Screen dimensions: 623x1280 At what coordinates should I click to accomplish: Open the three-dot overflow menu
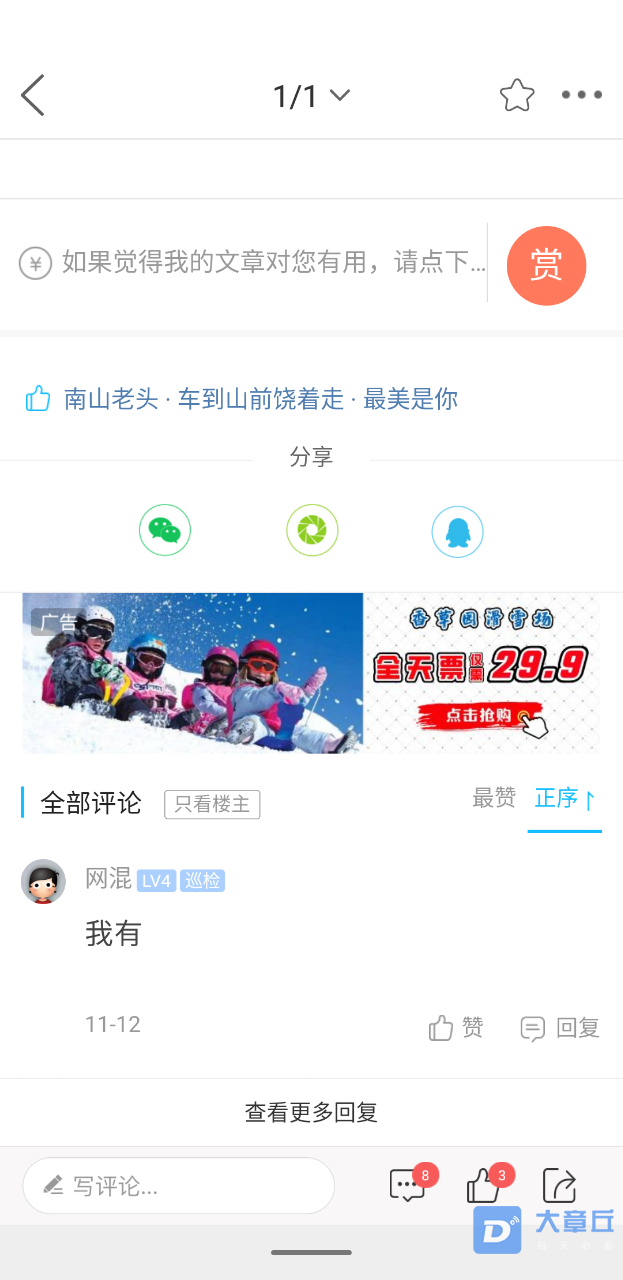pyautogui.click(x=581, y=96)
